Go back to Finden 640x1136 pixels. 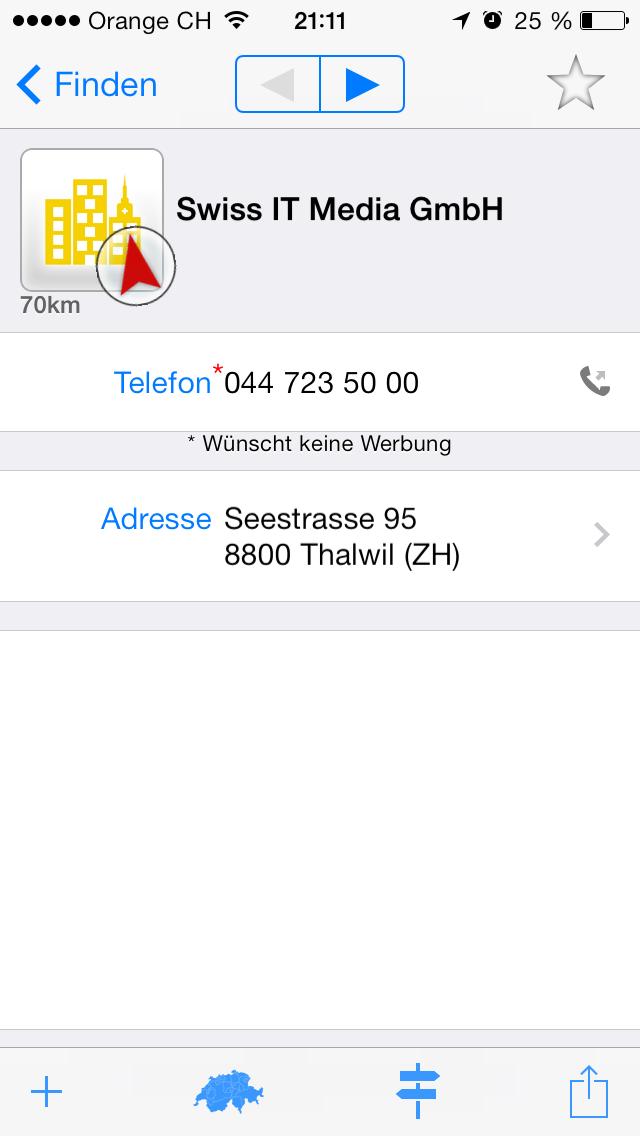pyautogui.click(x=87, y=84)
